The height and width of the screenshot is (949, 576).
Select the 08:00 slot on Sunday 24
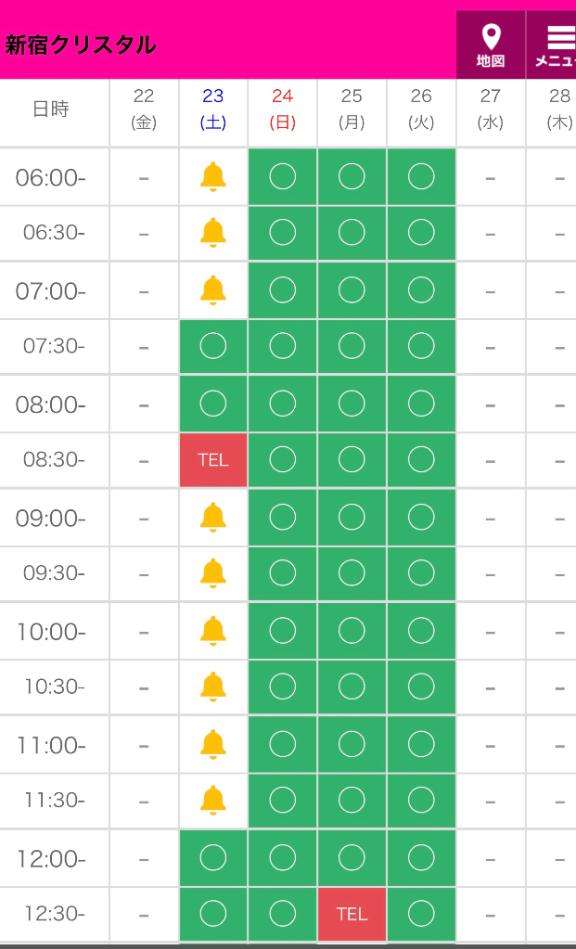tap(283, 404)
